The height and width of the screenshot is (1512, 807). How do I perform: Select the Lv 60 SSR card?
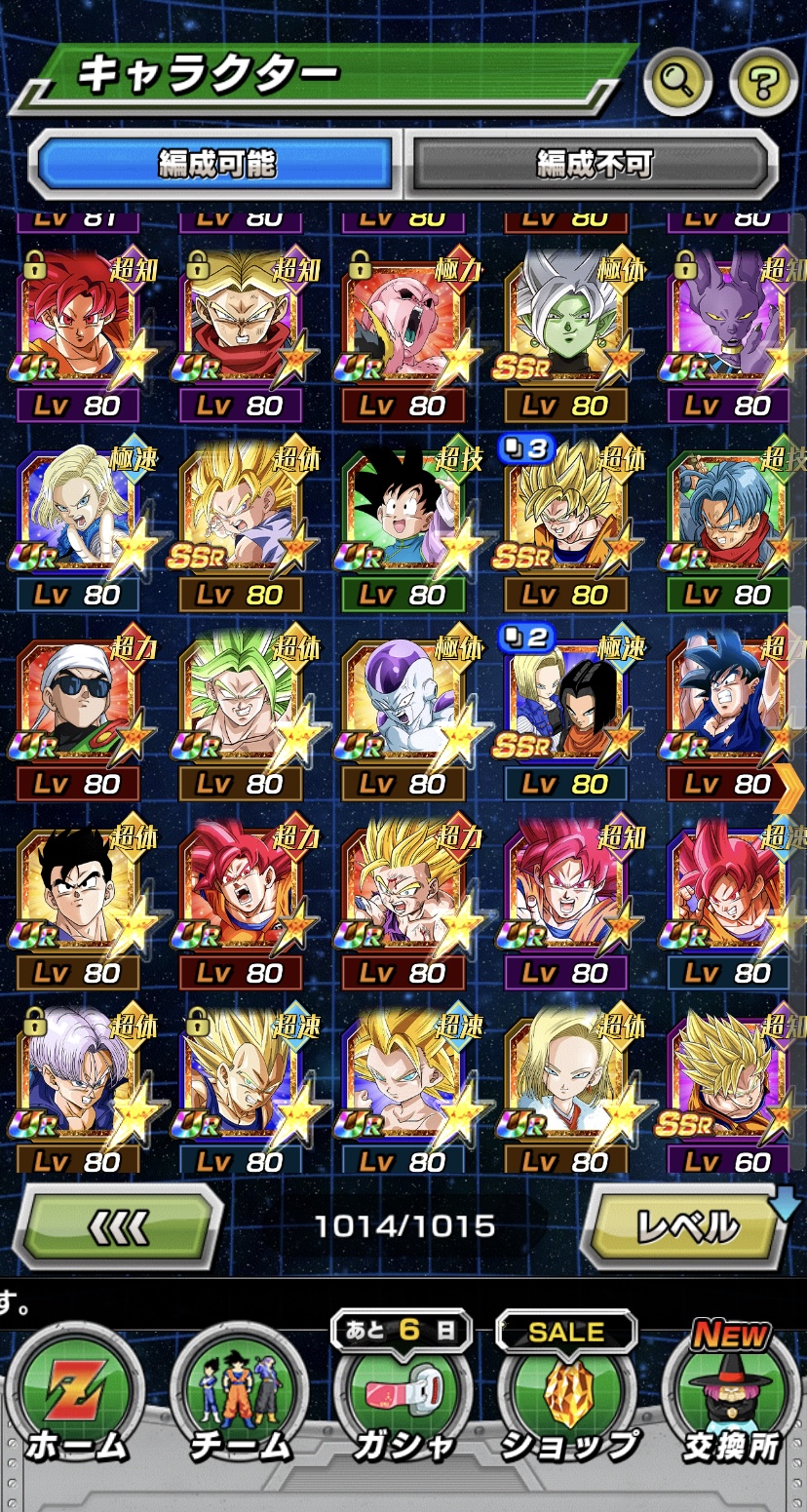point(729,1082)
